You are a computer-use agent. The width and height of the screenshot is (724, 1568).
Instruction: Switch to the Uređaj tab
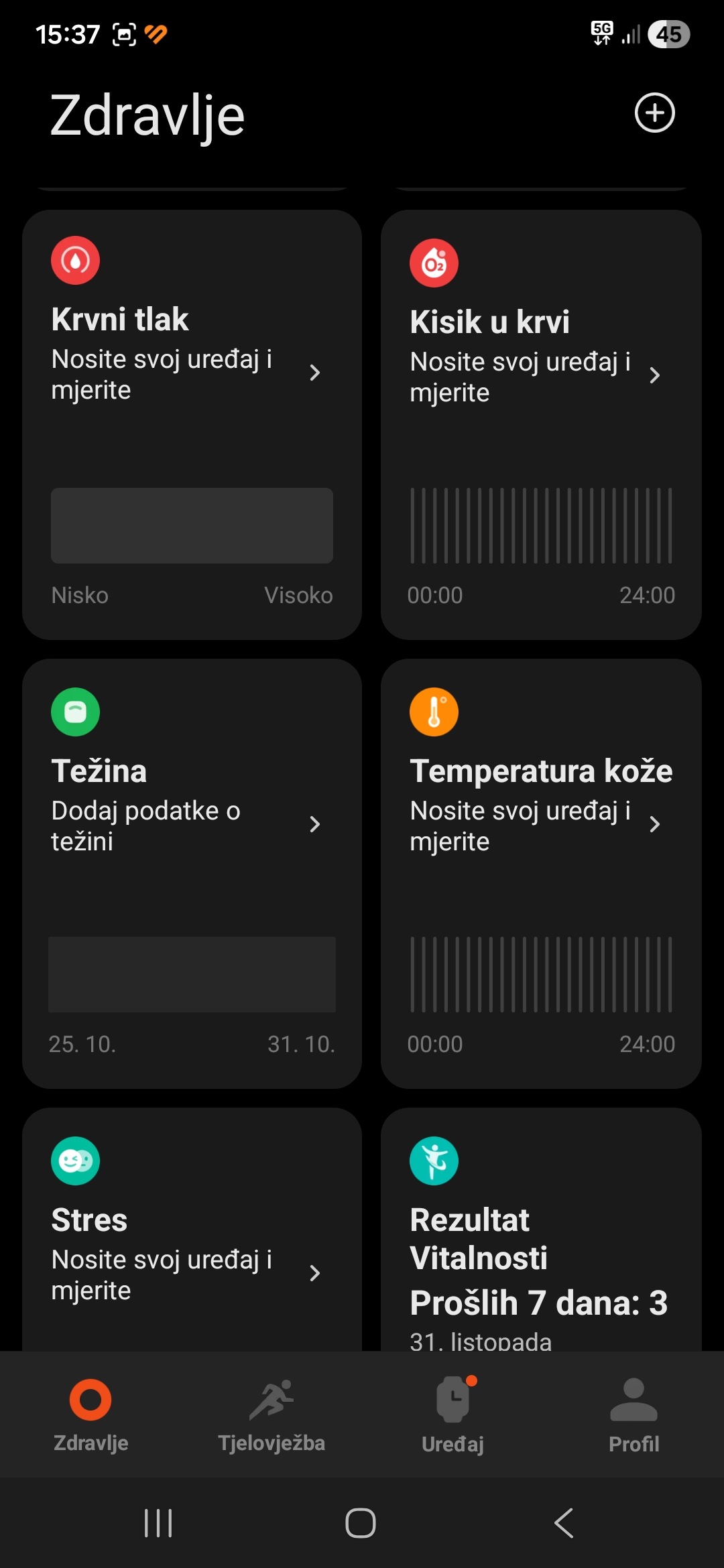click(x=452, y=1414)
